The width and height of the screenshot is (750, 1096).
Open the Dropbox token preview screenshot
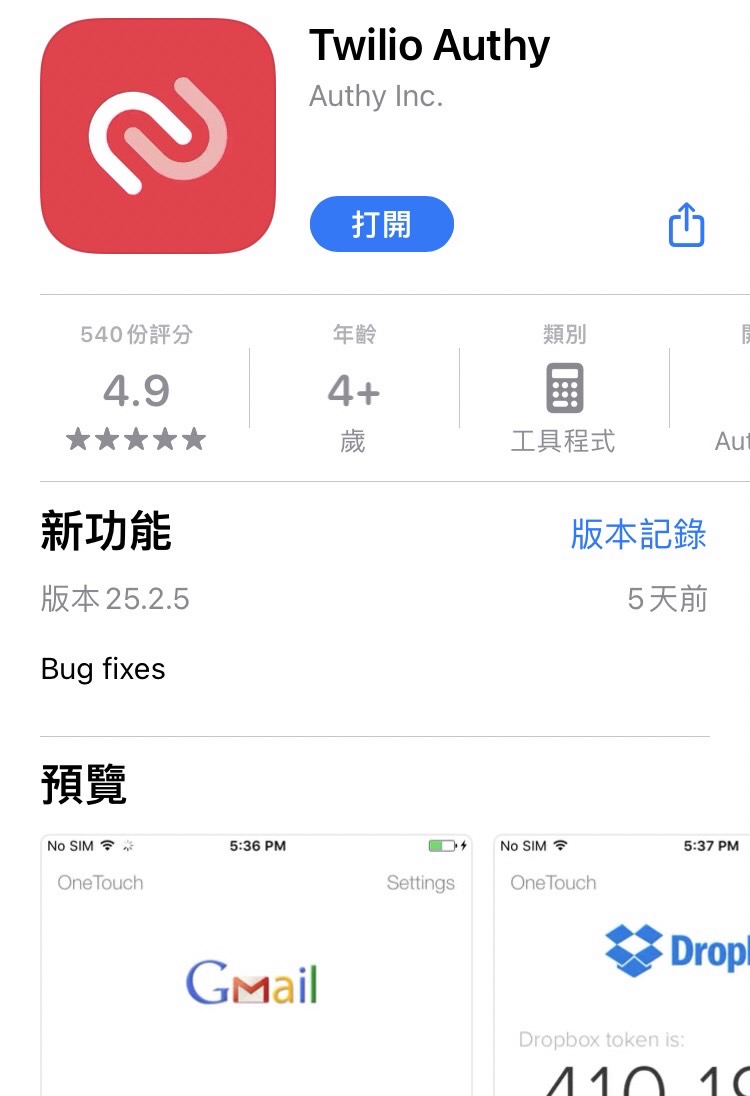(622, 965)
